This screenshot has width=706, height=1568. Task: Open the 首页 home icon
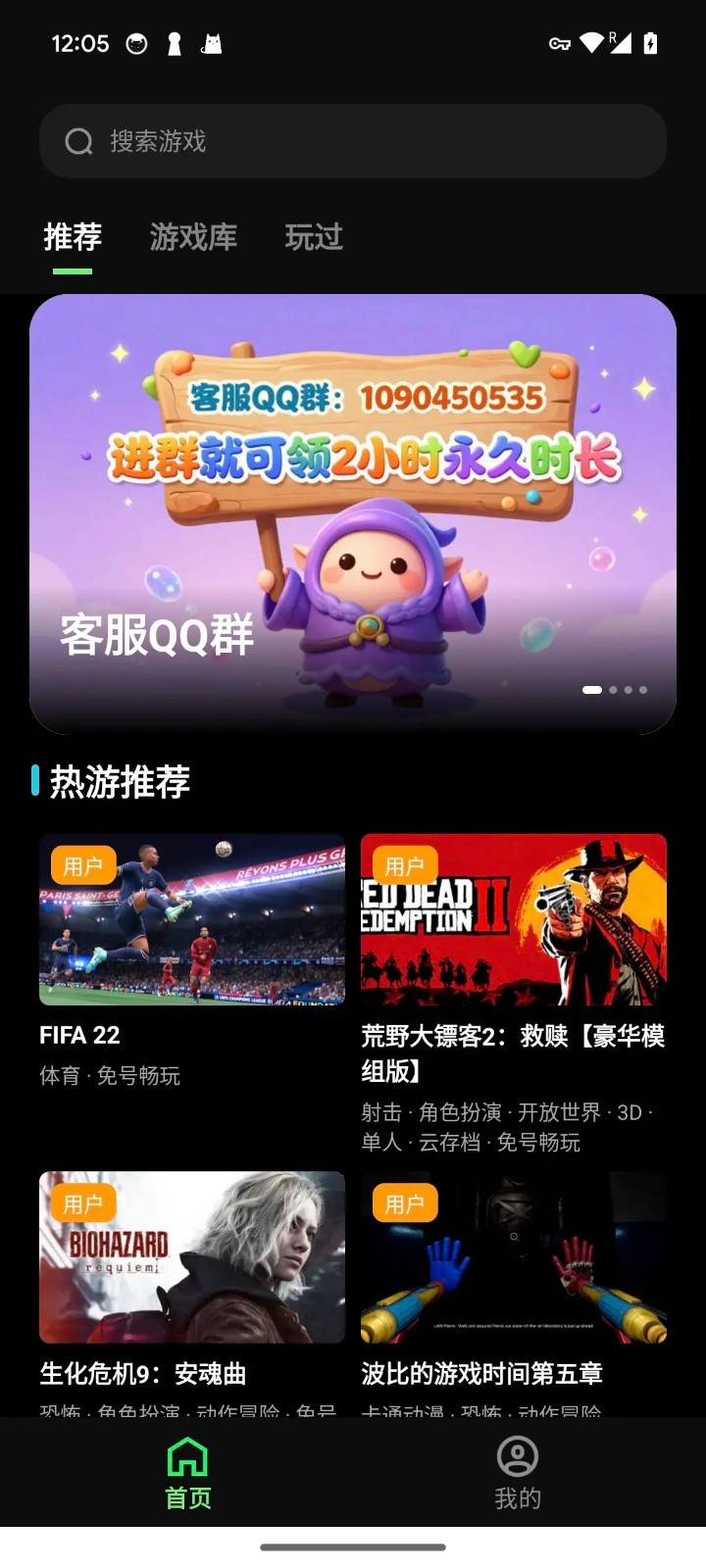click(x=188, y=1458)
